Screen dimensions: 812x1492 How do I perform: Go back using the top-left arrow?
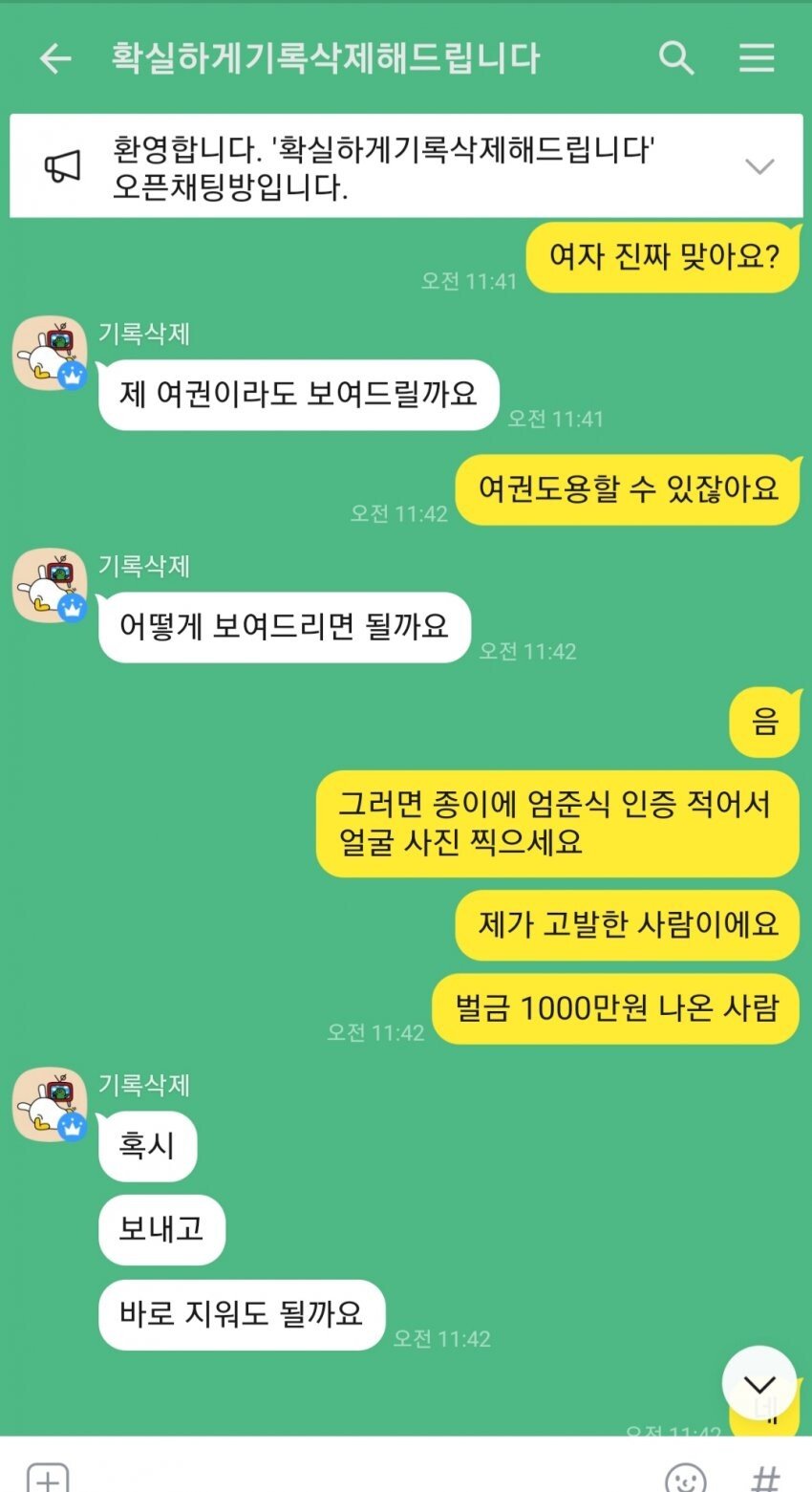click(54, 59)
